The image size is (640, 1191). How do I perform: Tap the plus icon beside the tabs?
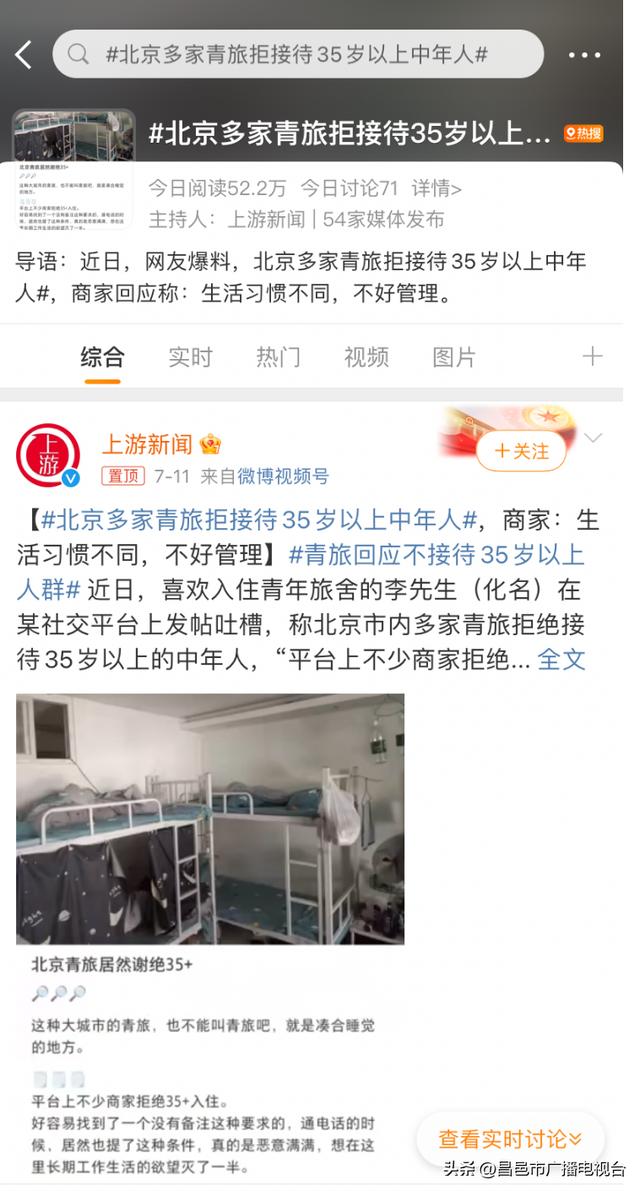pyautogui.click(x=593, y=356)
